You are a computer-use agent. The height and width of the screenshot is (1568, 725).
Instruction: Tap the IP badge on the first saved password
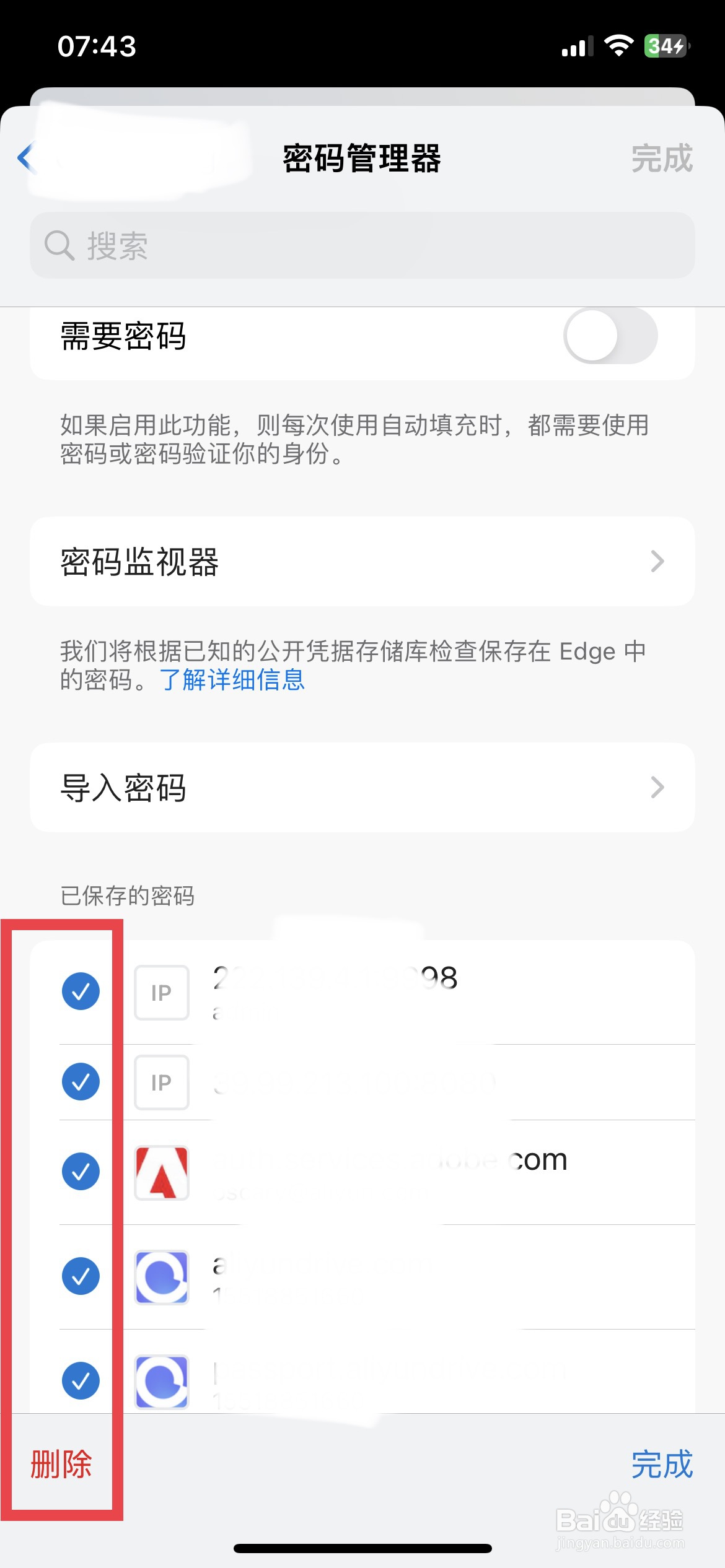point(161,993)
